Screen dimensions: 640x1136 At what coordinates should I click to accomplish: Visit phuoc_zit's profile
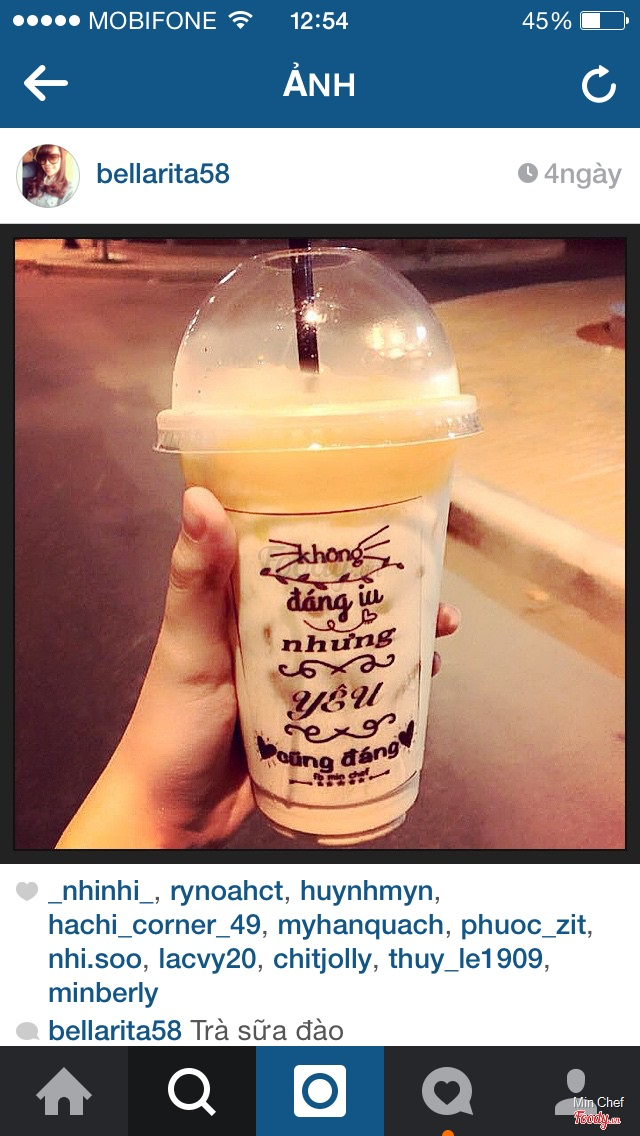(x=523, y=925)
